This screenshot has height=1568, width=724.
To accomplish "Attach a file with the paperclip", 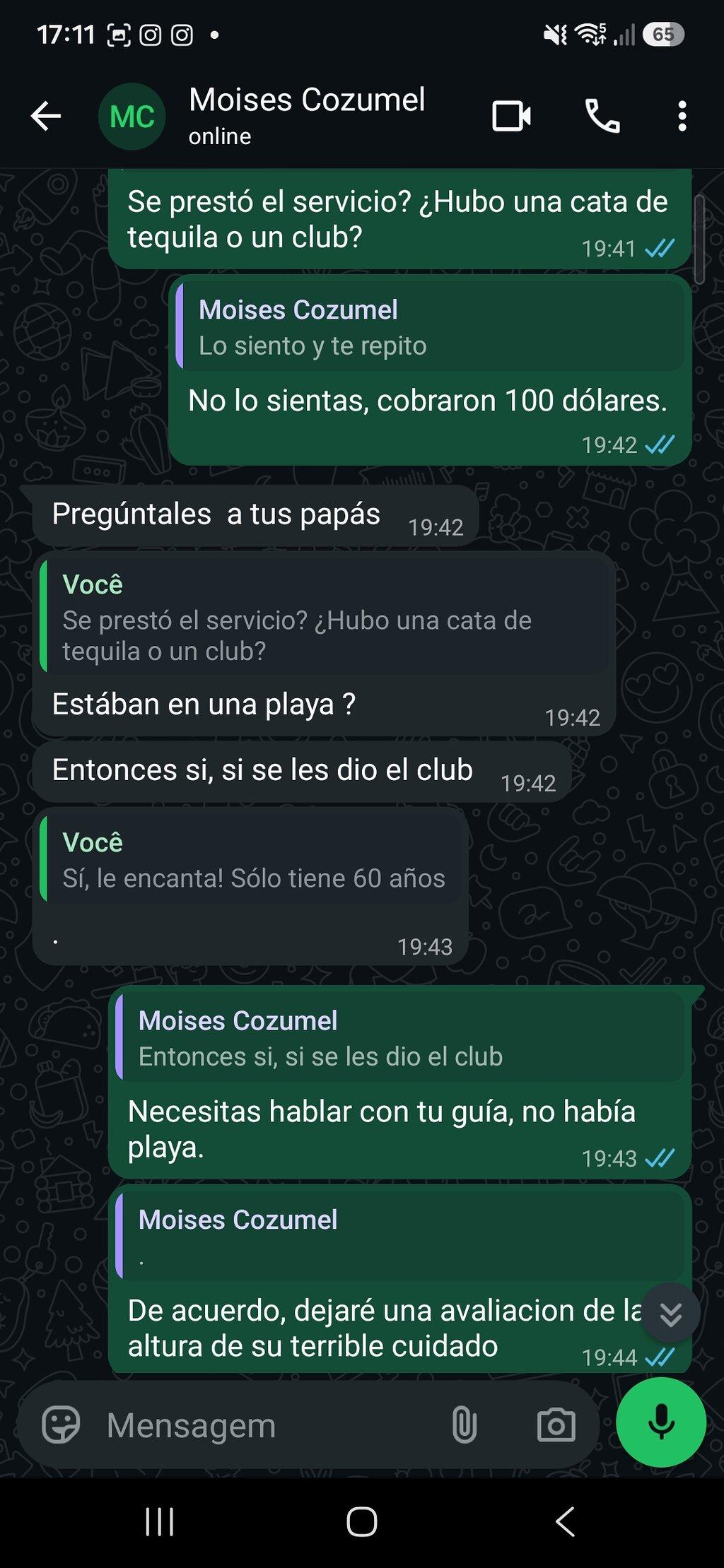I will [465, 1425].
